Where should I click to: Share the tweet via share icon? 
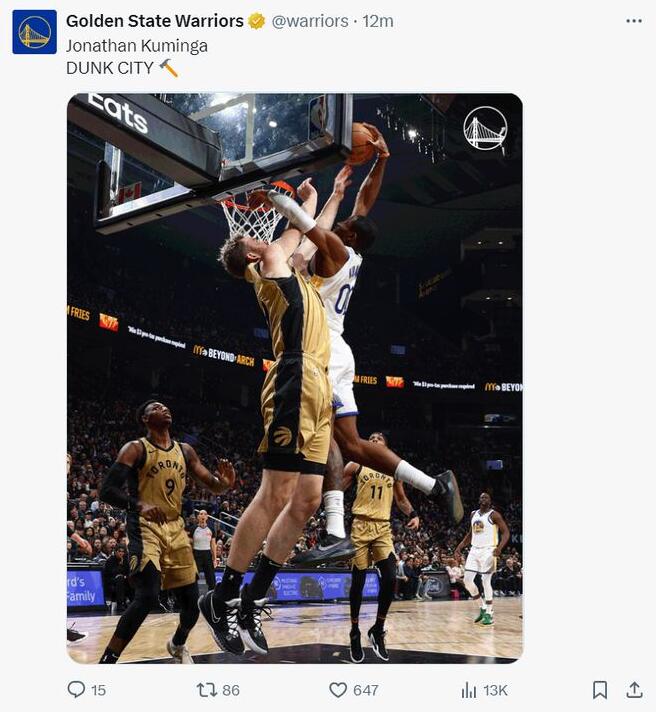(634, 690)
